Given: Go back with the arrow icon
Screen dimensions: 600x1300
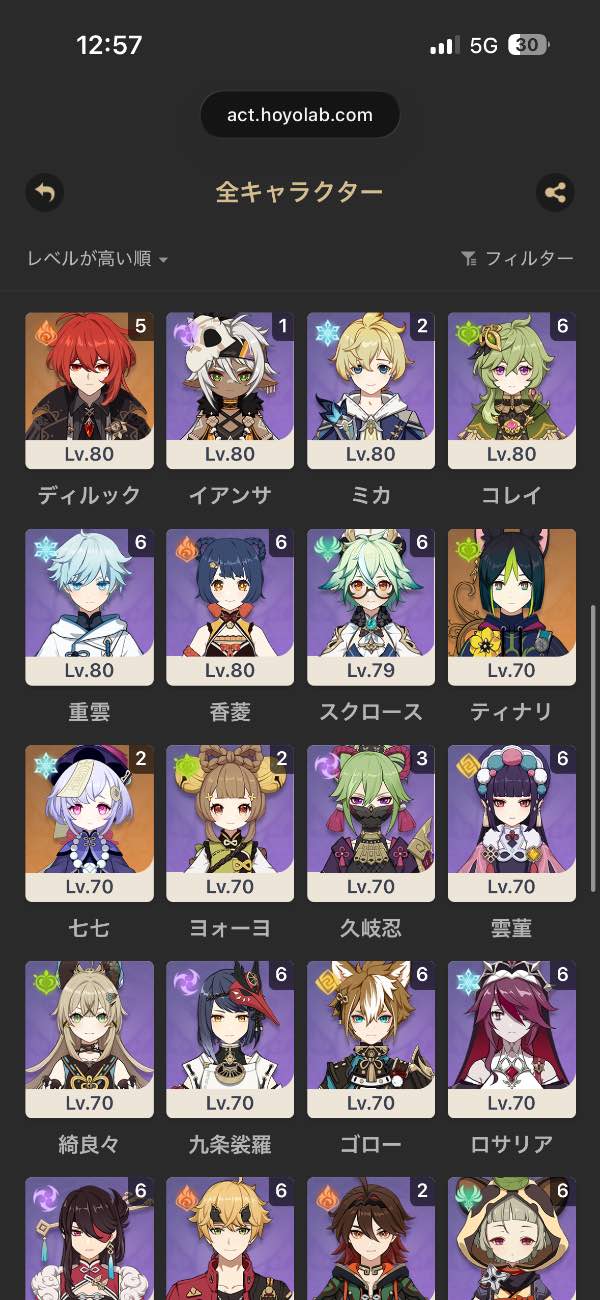Looking at the screenshot, I should pos(44,192).
